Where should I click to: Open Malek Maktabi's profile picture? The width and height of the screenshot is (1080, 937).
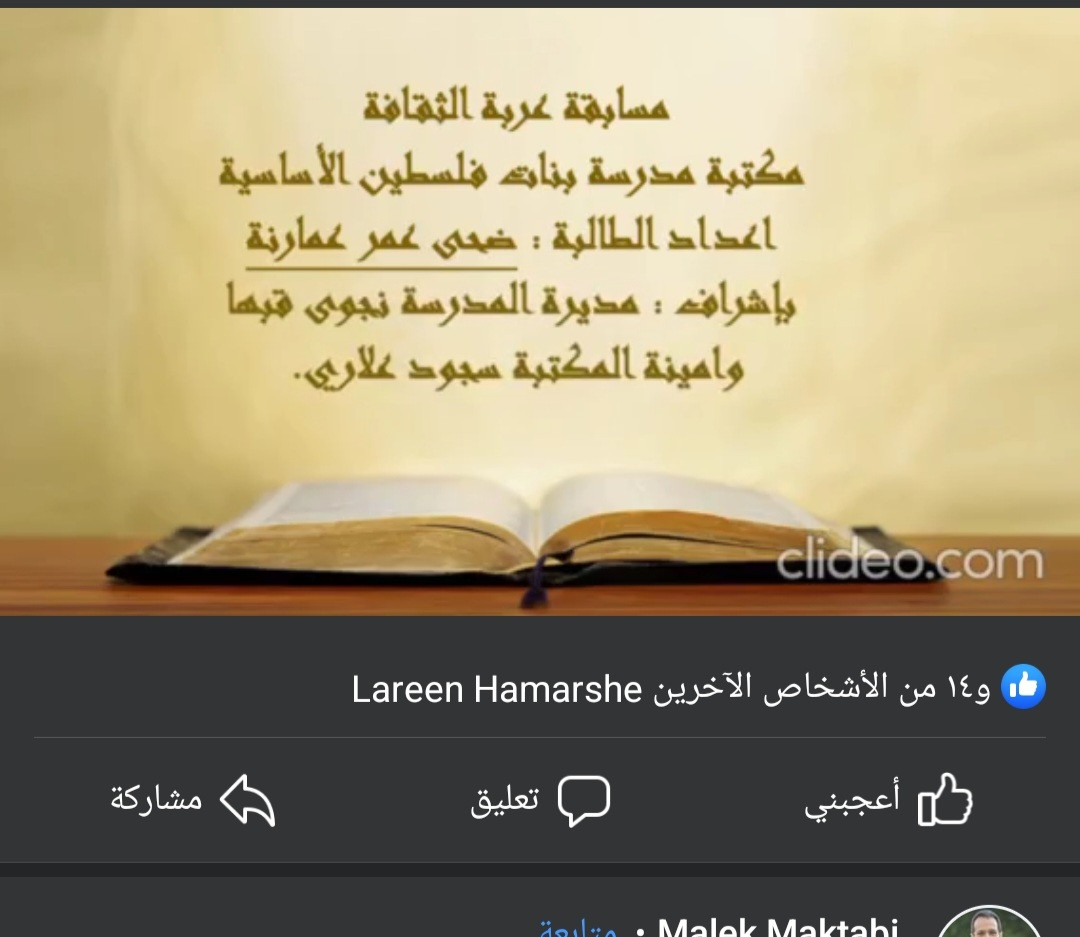(990, 924)
